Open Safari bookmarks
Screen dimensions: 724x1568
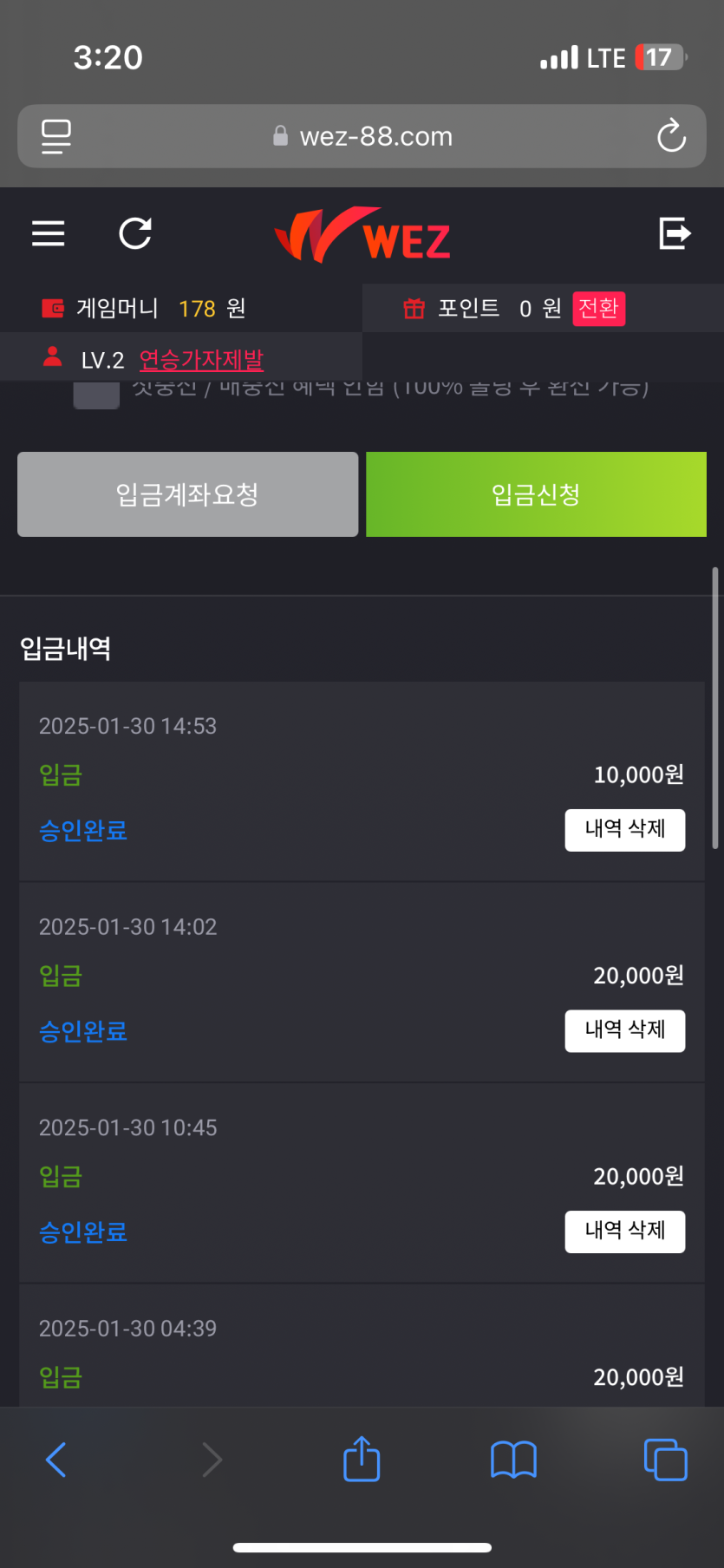513,1460
